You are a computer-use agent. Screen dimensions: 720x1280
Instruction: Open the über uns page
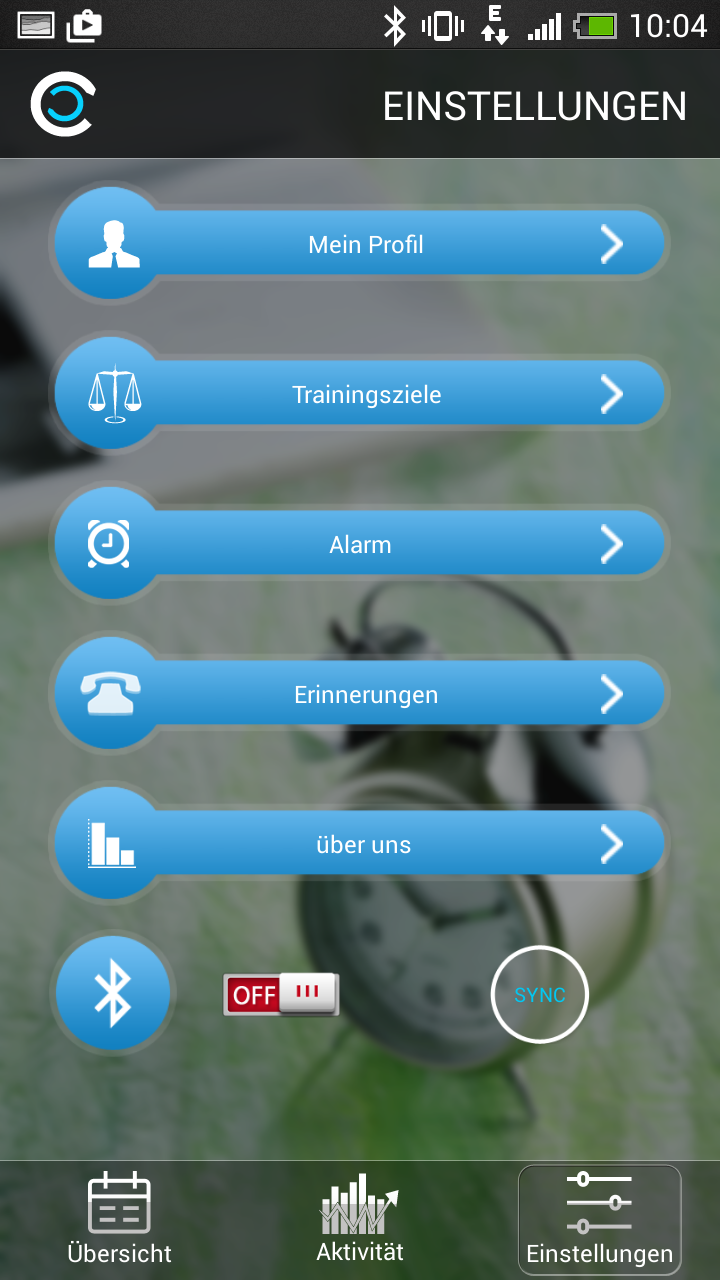click(365, 844)
